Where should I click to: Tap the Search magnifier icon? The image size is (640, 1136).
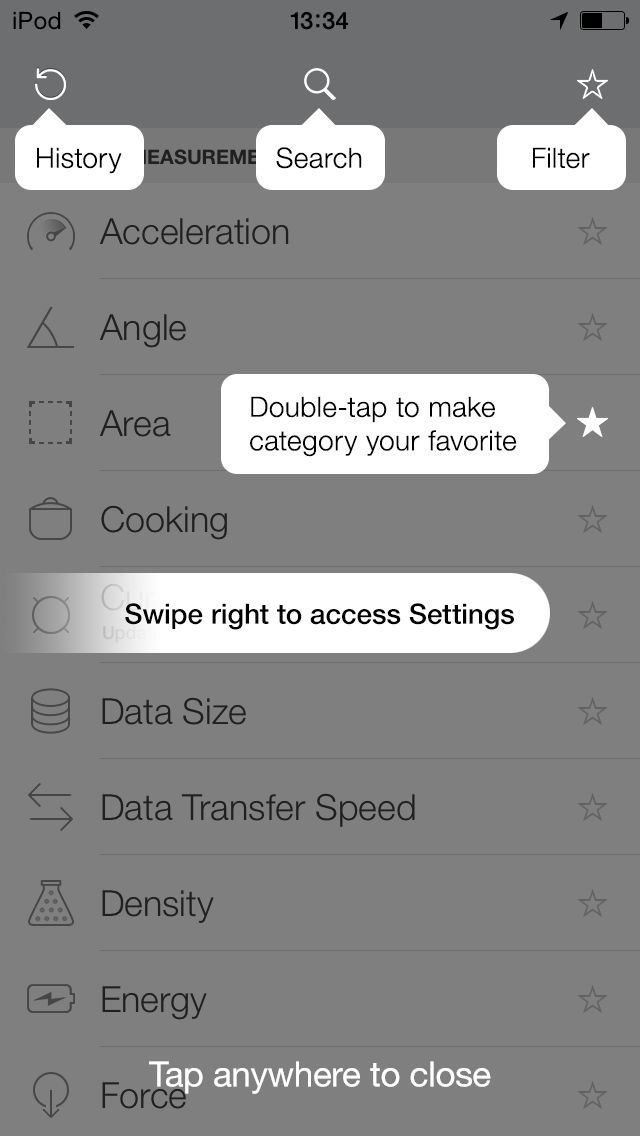click(x=319, y=85)
